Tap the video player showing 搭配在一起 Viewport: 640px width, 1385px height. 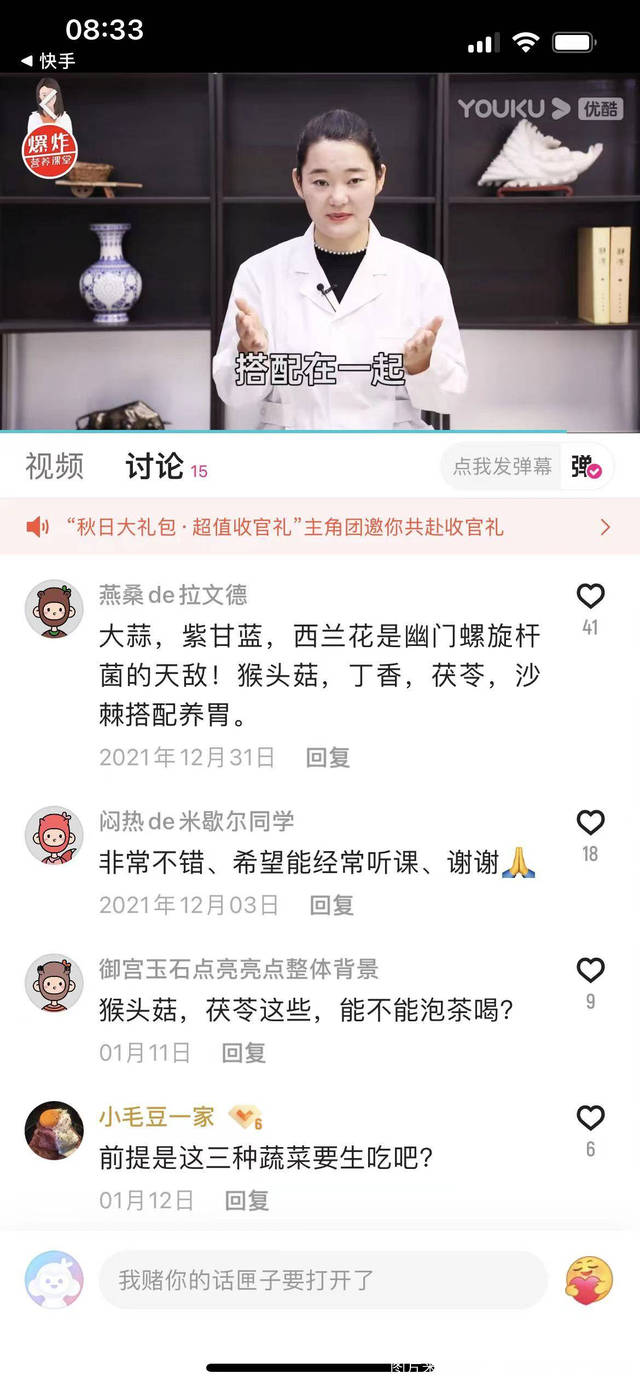(x=320, y=250)
